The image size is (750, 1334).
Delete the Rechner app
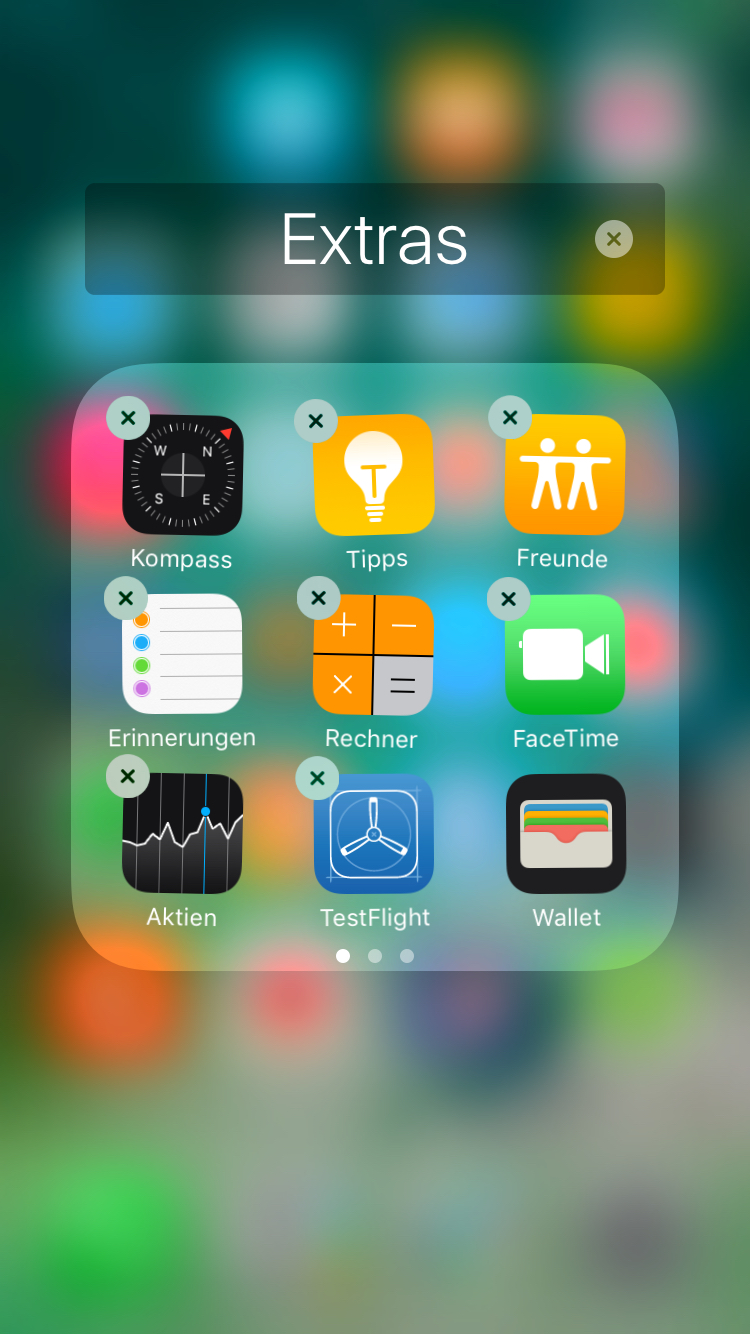pos(319,598)
